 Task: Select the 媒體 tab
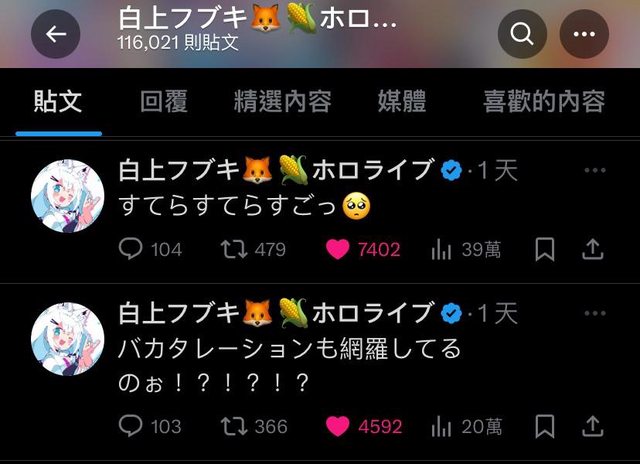pos(402,102)
